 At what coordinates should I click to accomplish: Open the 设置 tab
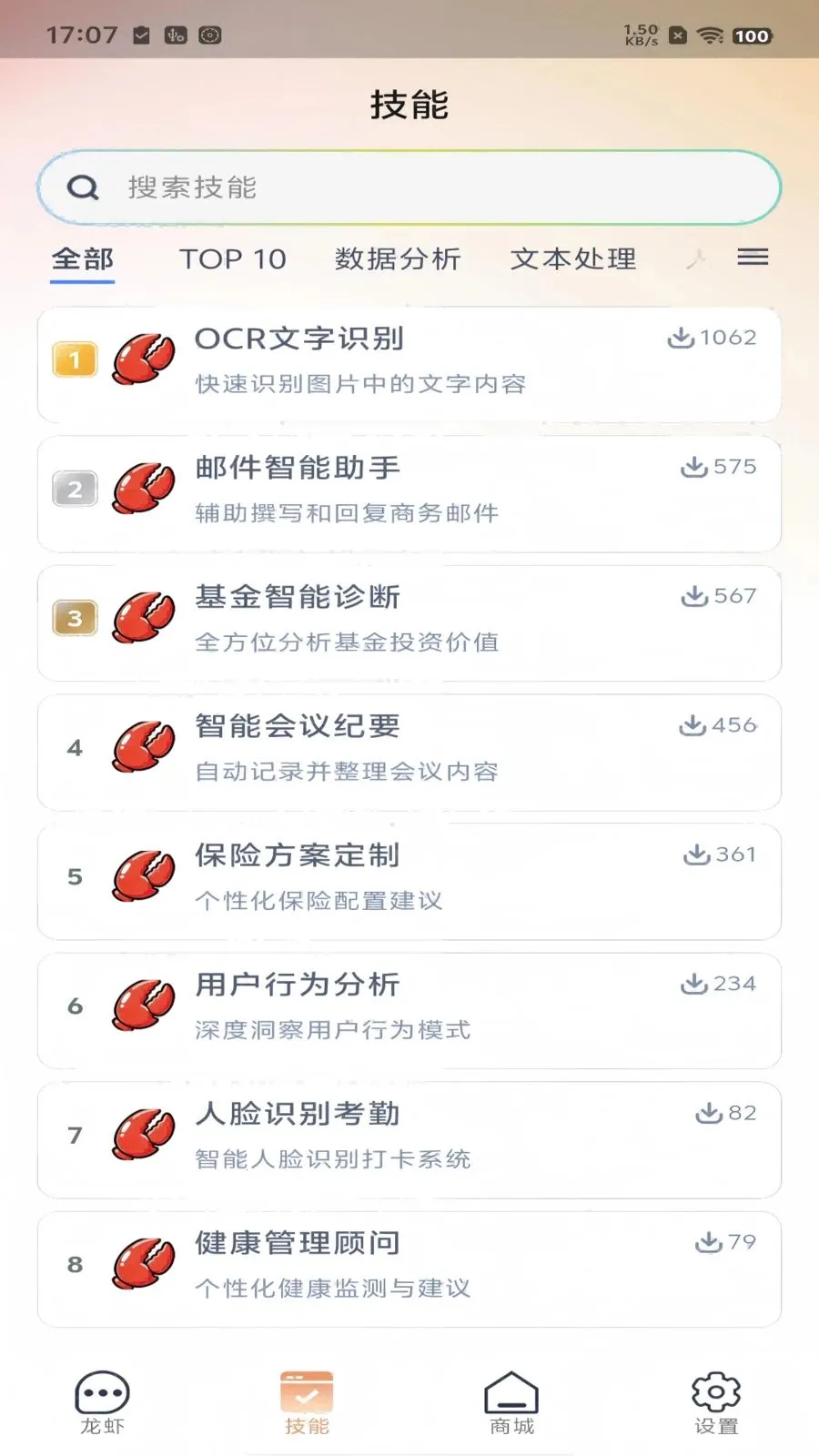coord(716,1403)
